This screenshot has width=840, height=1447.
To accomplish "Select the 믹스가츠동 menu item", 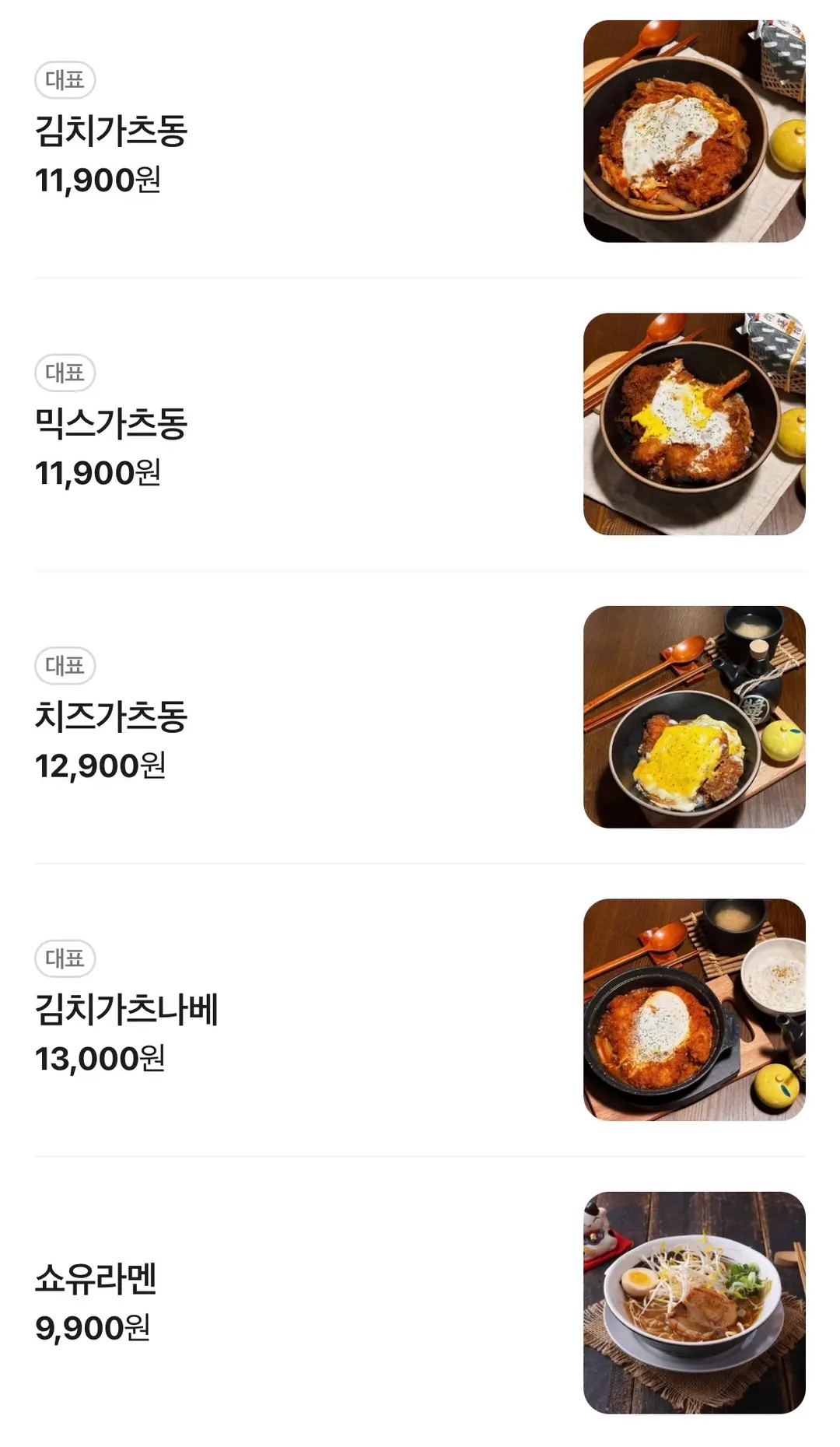I will (x=420, y=424).
